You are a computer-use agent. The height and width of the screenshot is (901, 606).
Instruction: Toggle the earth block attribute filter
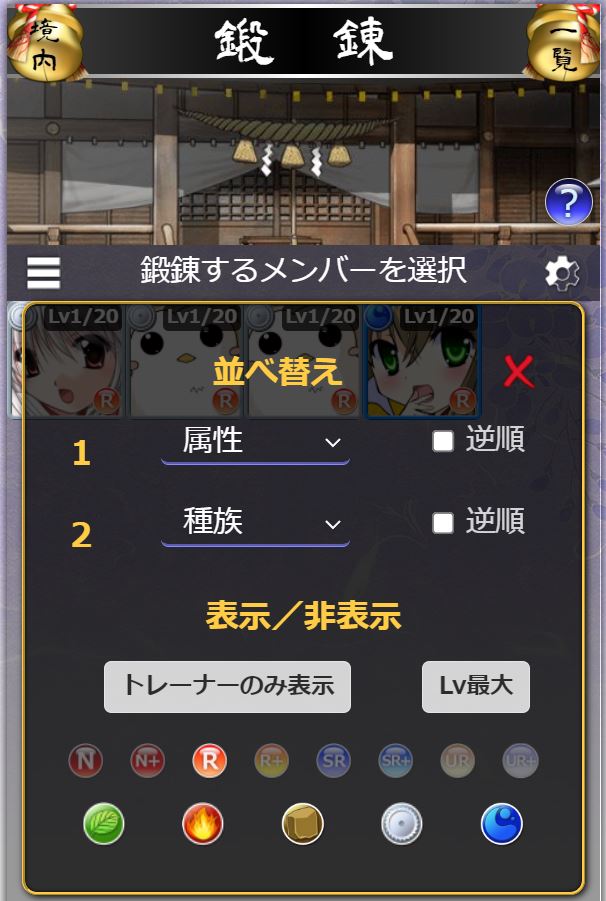coord(302,825)
